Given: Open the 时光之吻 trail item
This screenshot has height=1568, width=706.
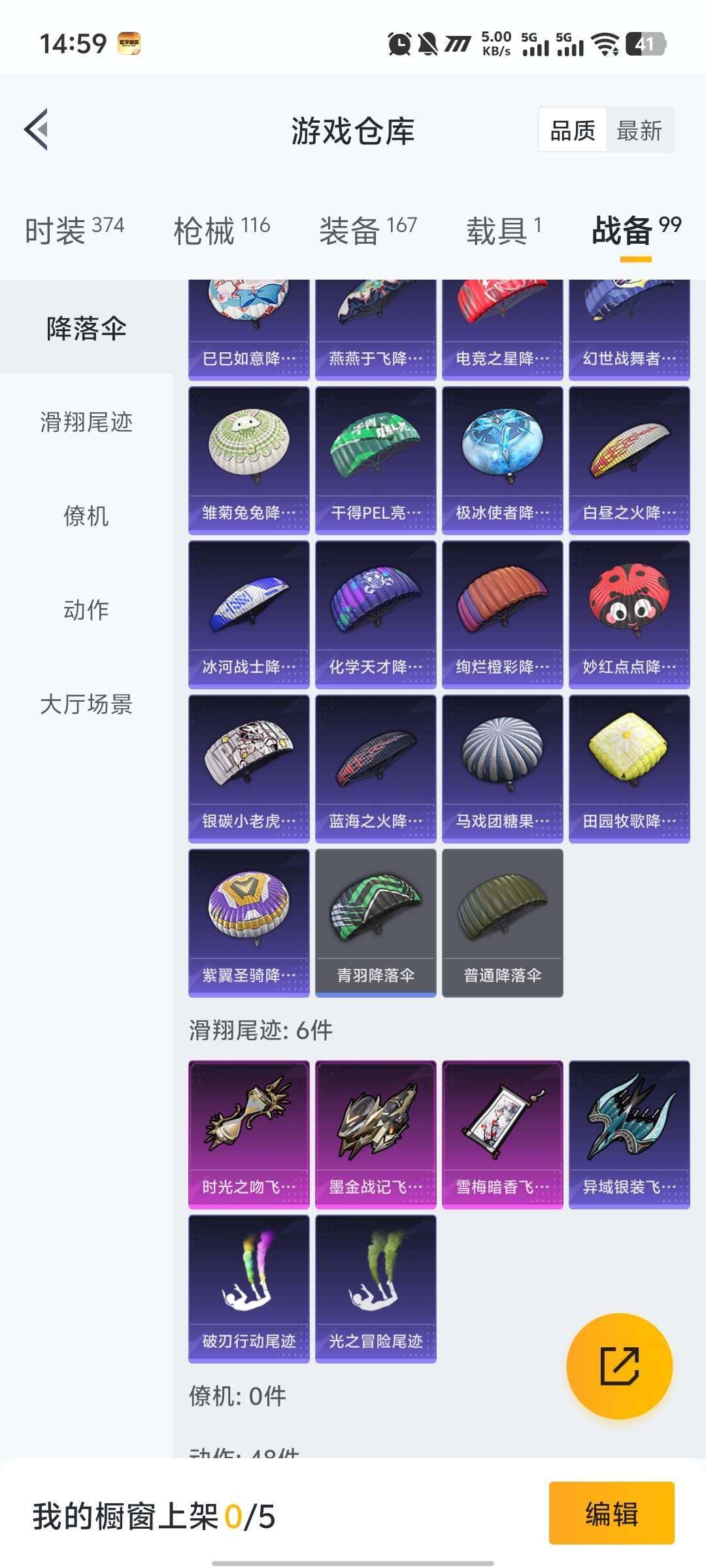Looking at the screenshot, I should click(248, 1134).
